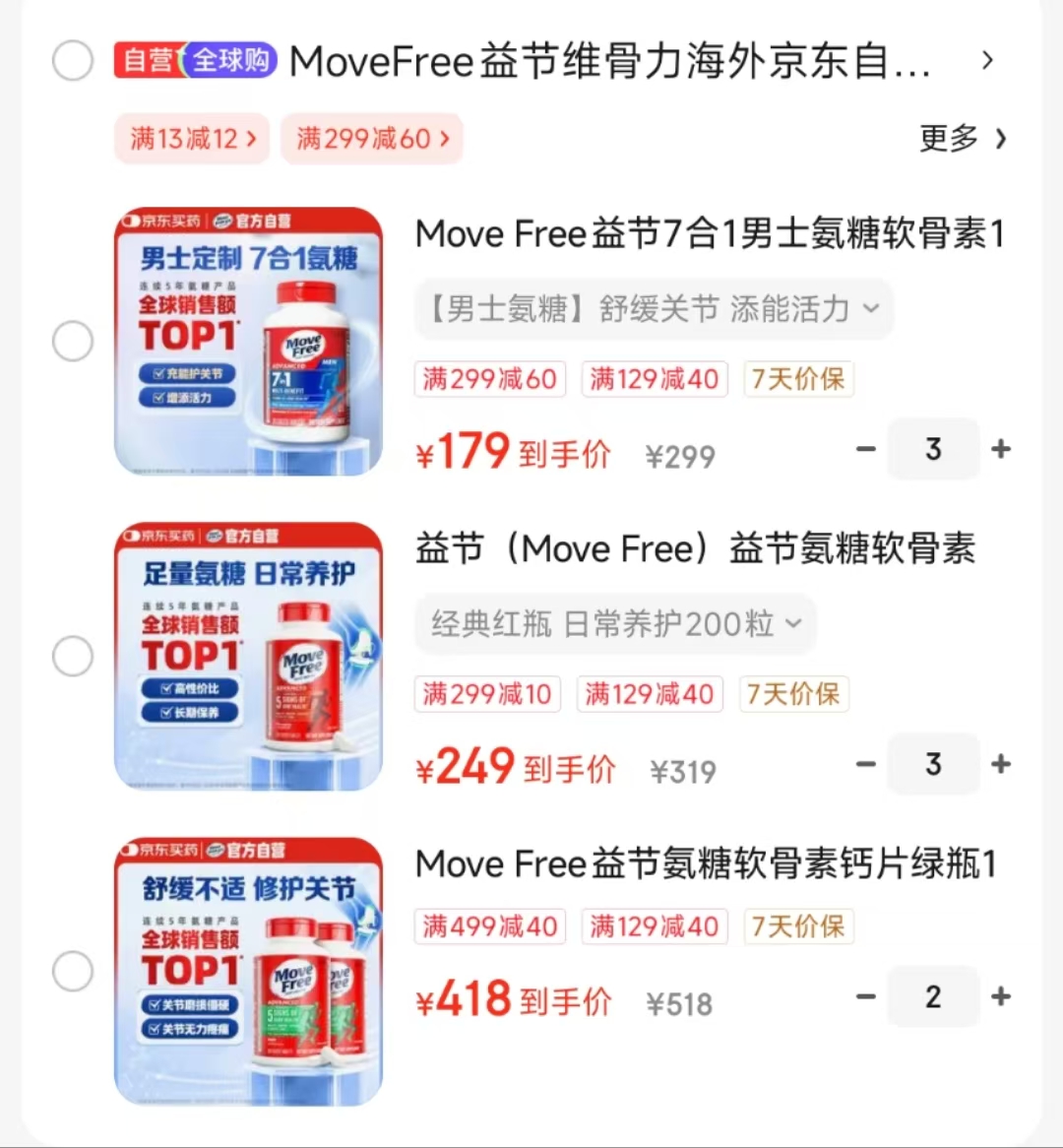Expand the 经典红瓶 日常养护200粒 spec dropdown
This screenshot has width=1063, height=1148.
[x=614, y=624]
